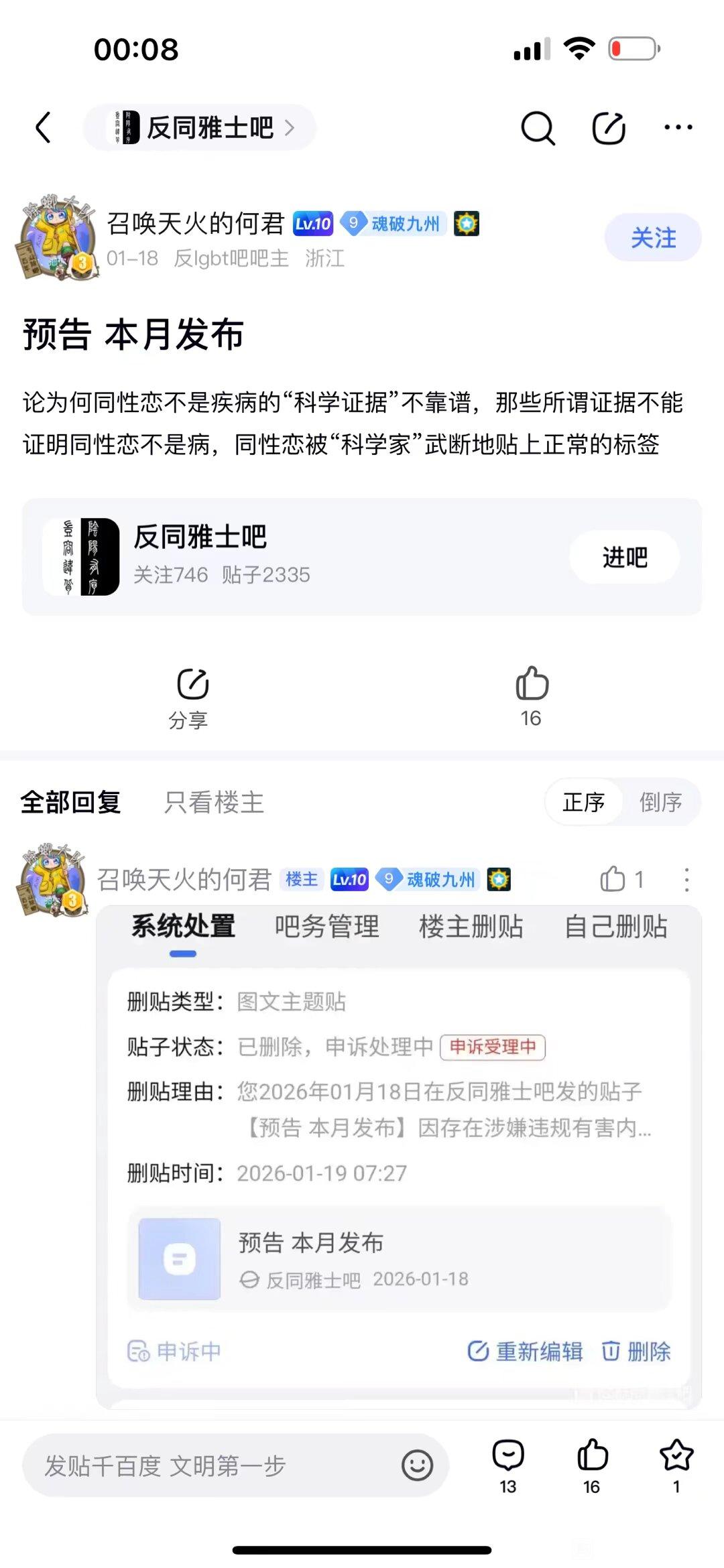The height and width of the screenshot is (1568, 724).
Task: View comments via bottom comment icon 13
Action: click(x=508, y=1463)
